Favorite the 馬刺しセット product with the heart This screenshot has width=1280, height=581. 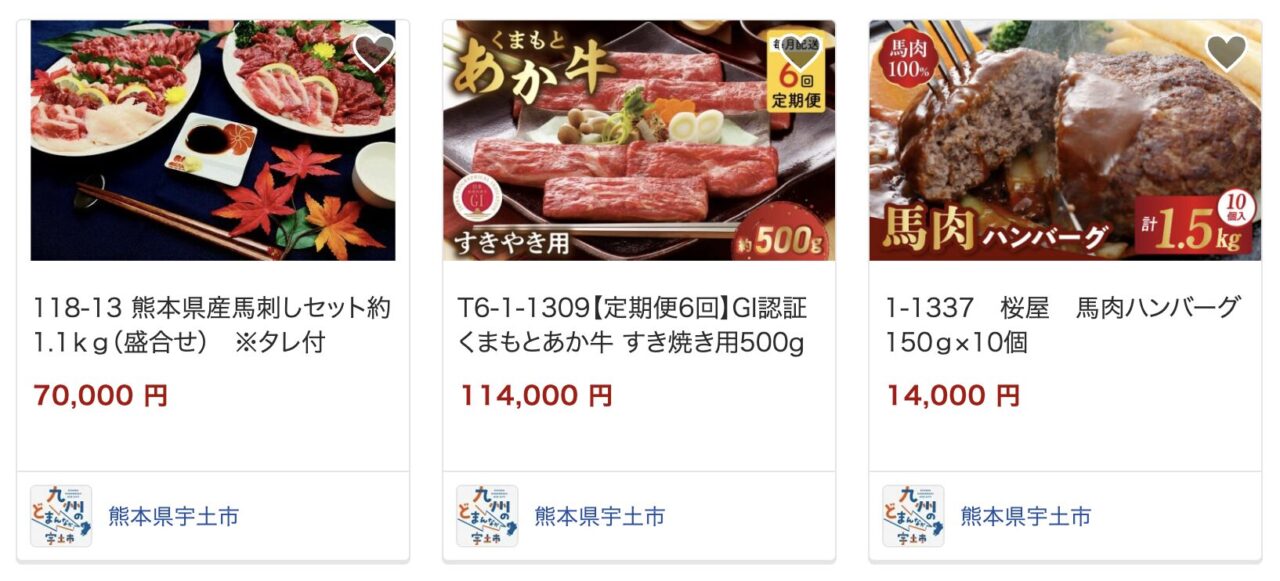tap(374, 52)
